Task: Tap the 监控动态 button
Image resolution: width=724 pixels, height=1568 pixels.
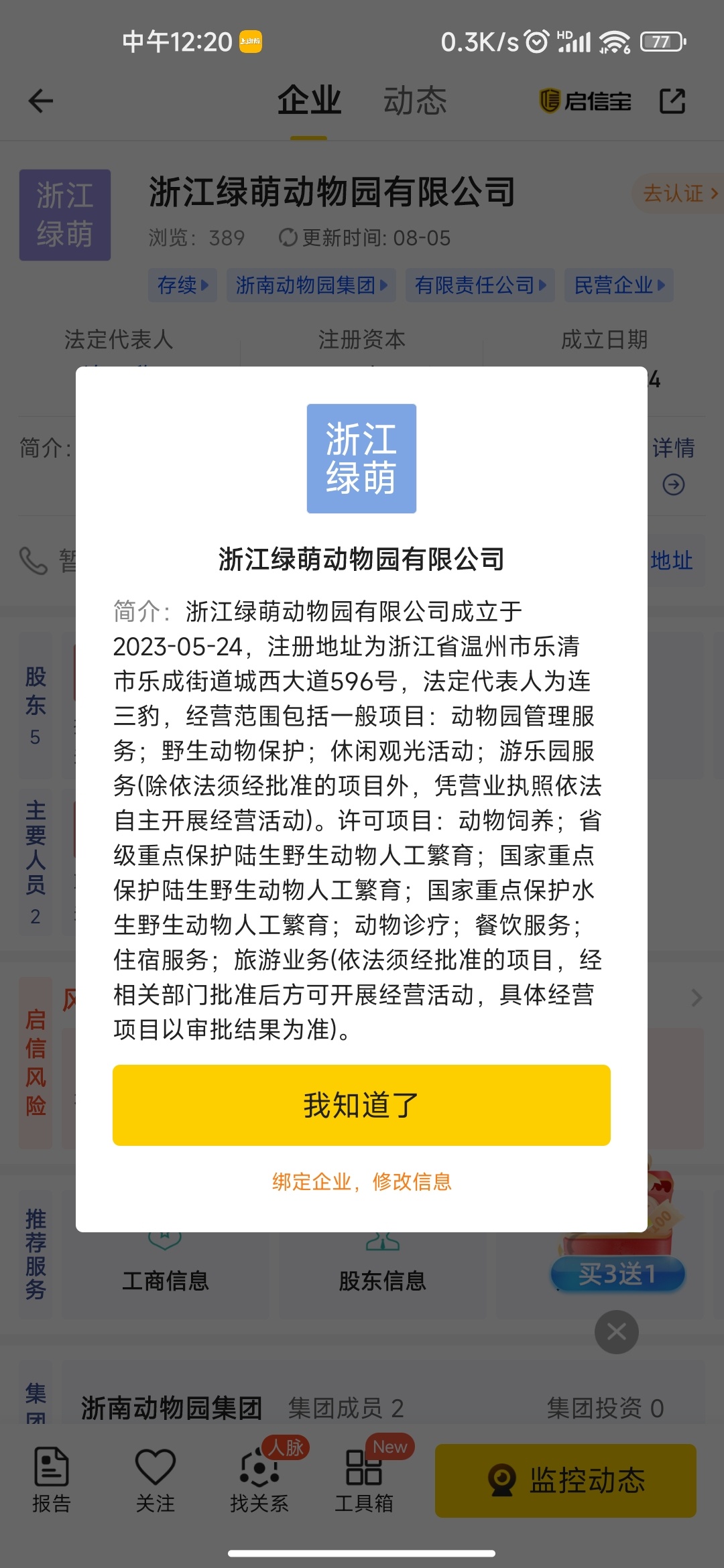Action: [x=565, y=1481]
